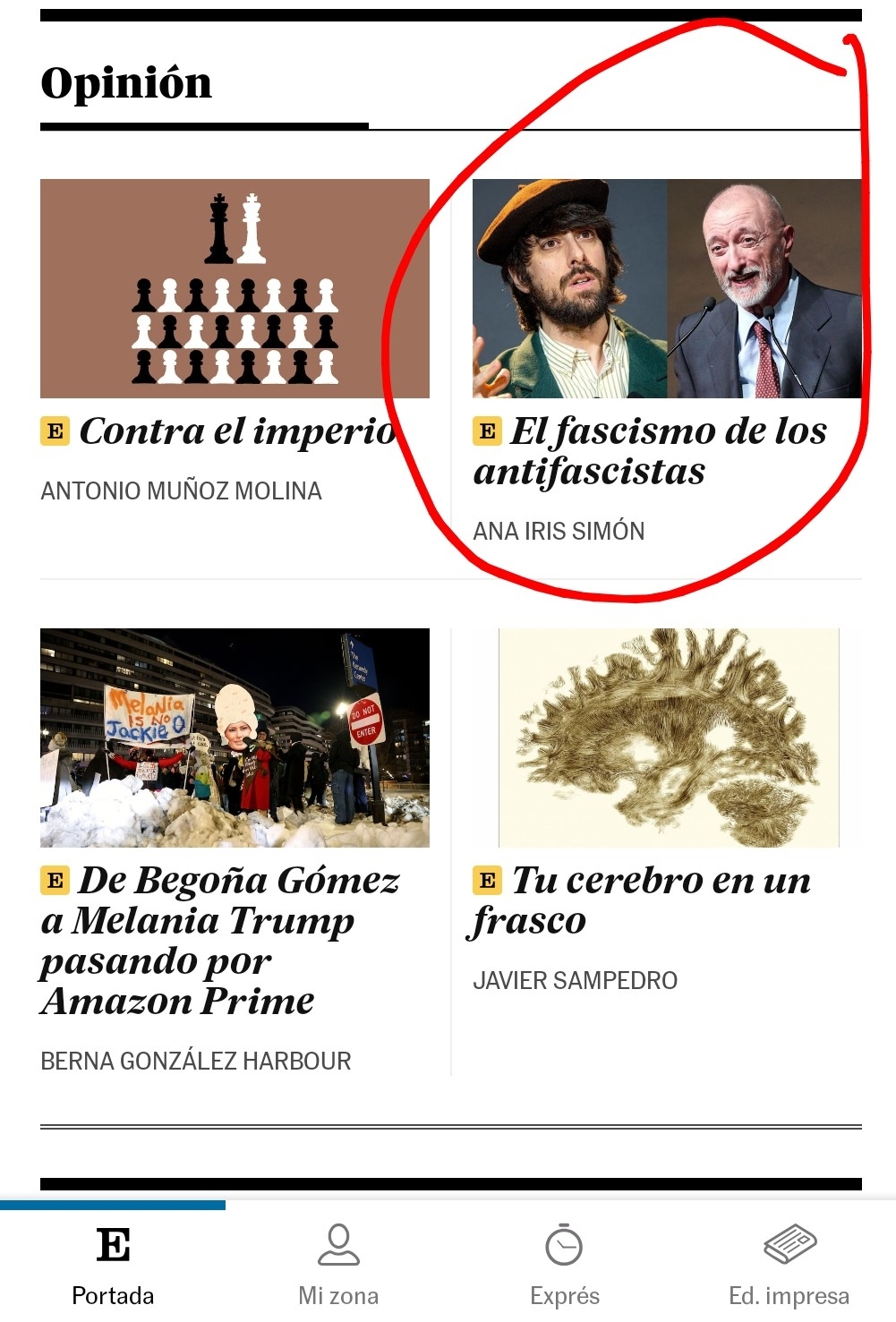Open the article Contra el imperio

(x=237, y=431)
